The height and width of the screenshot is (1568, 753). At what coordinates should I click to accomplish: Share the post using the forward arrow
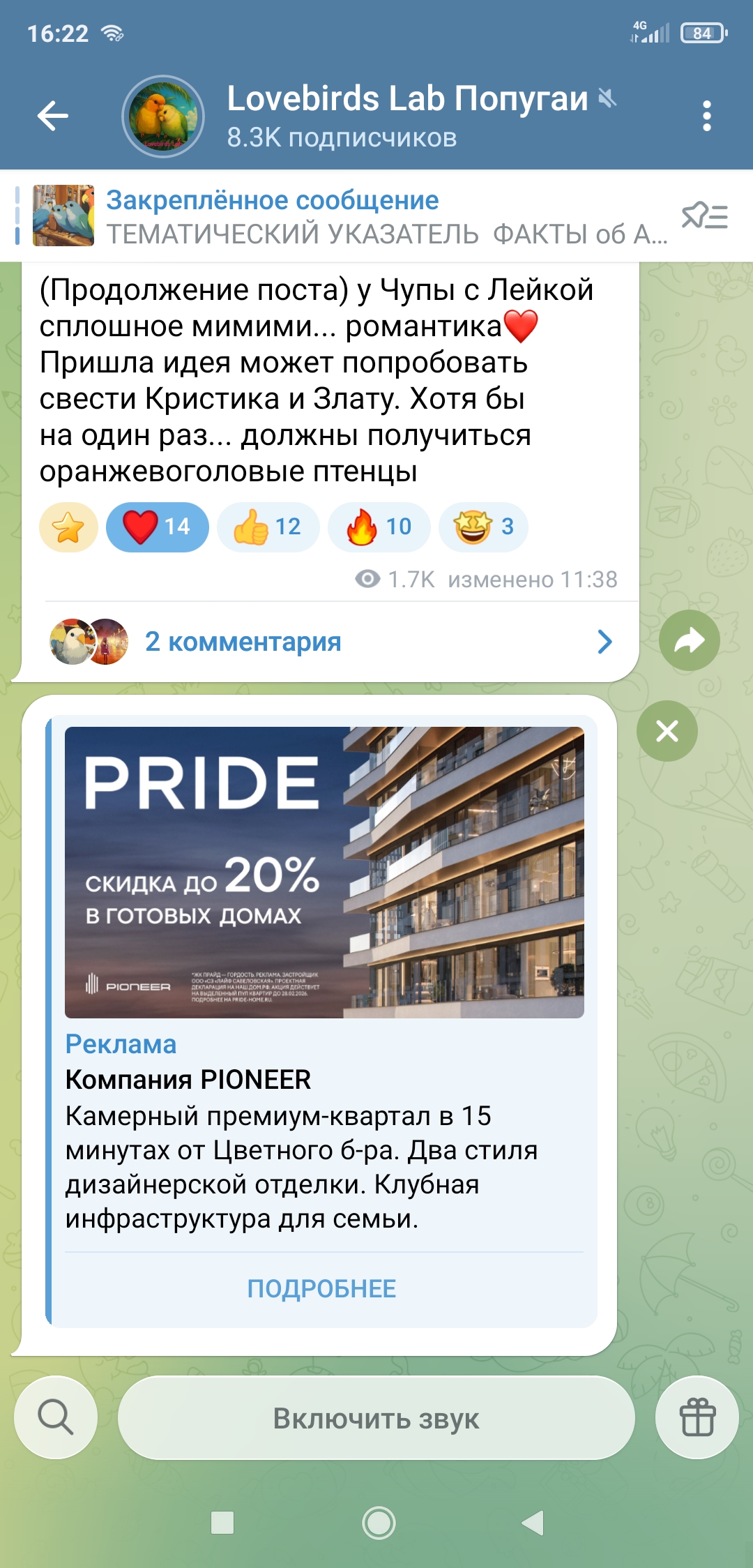coord(689,640)
